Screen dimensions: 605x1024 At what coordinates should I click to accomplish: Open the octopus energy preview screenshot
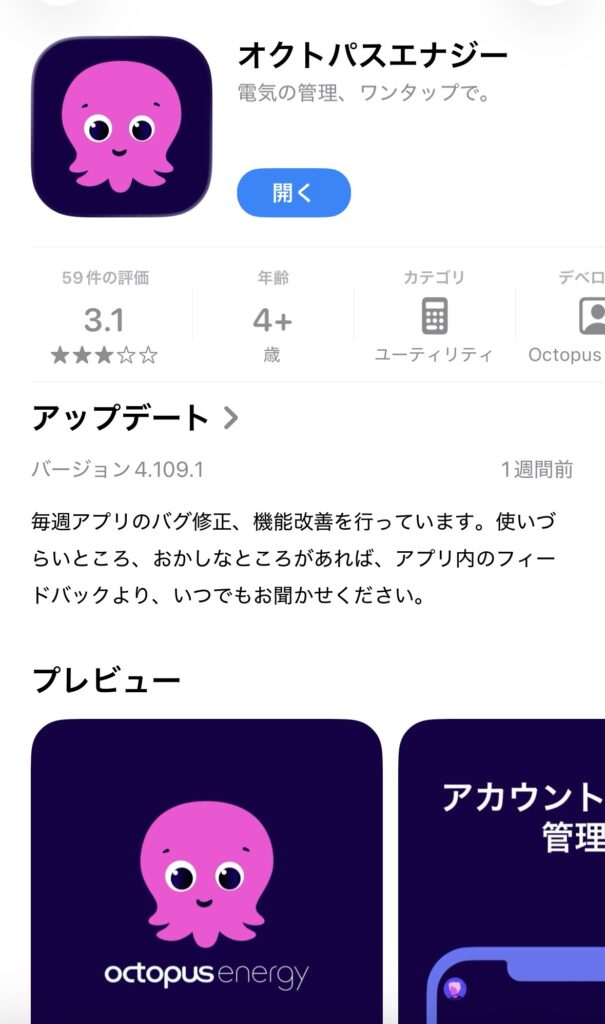207,870
